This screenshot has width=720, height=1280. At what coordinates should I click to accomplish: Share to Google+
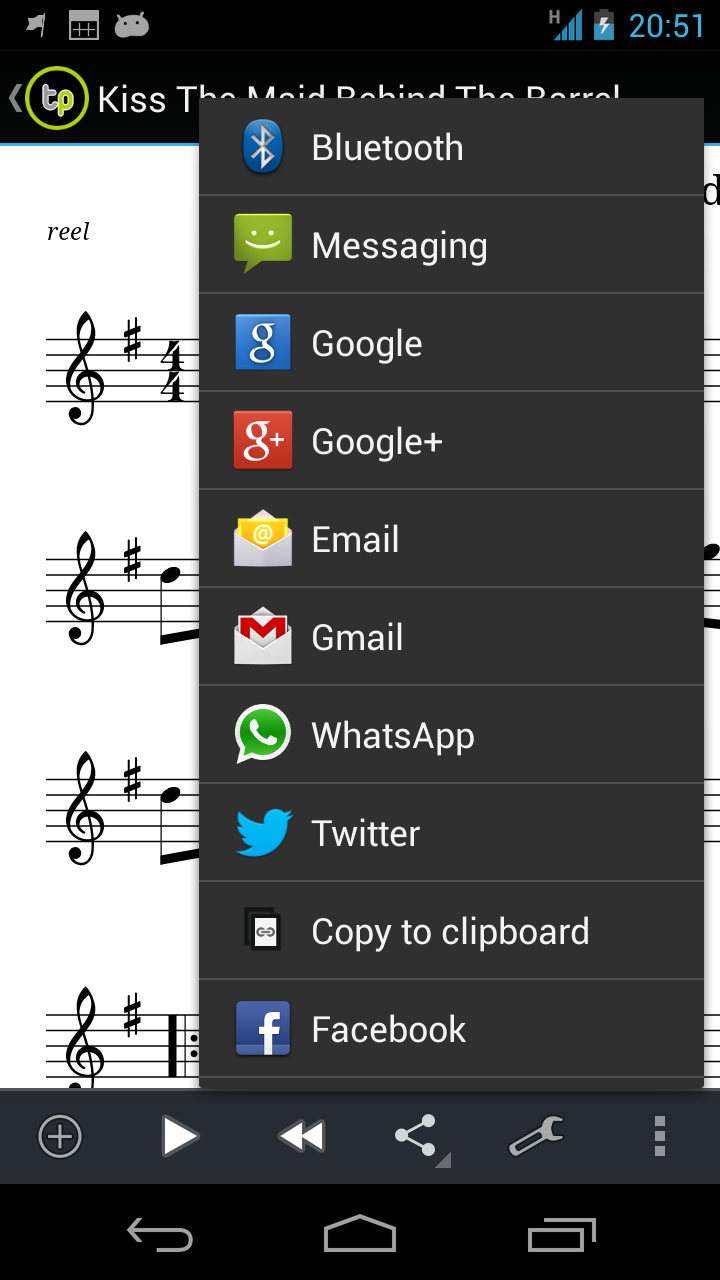tap(450, 442)
